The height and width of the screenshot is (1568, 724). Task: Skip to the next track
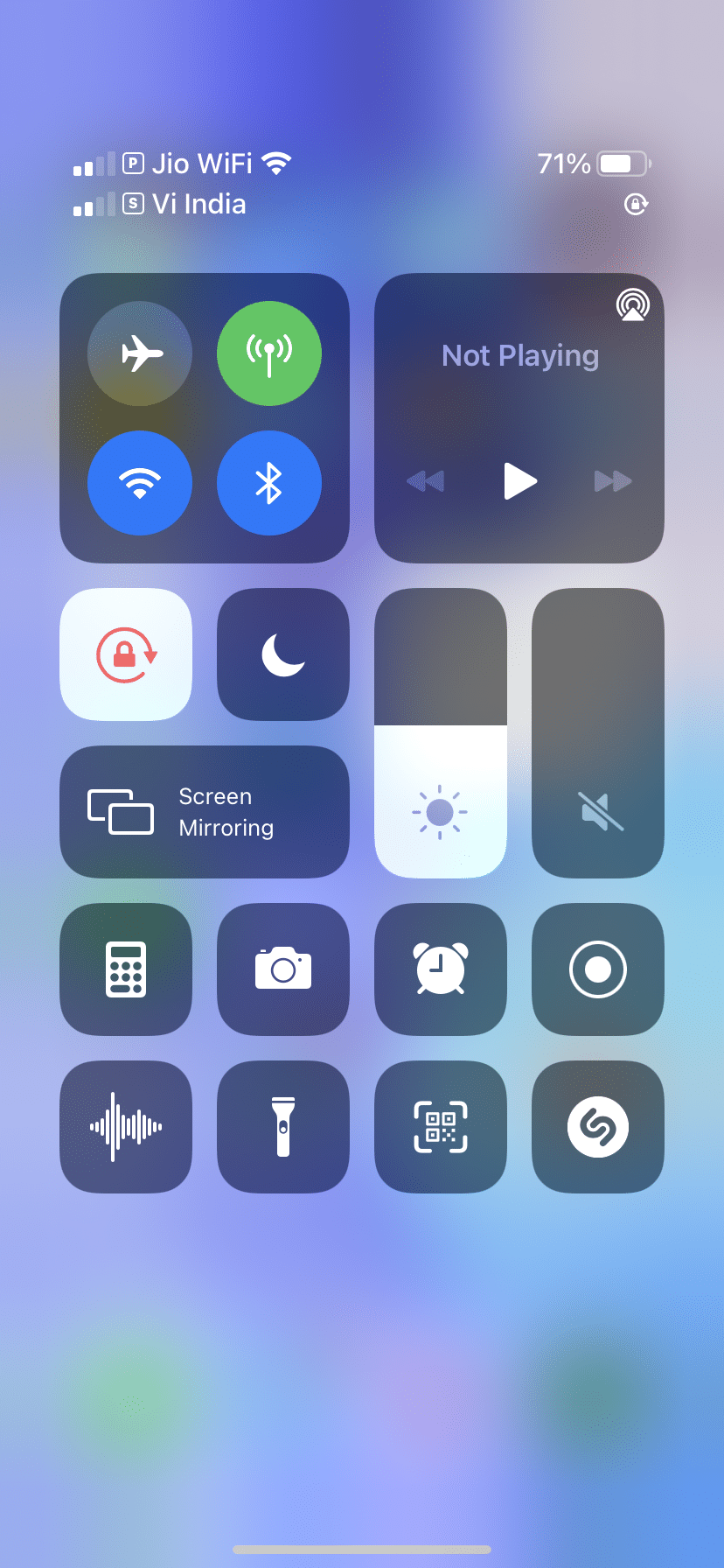613,480
